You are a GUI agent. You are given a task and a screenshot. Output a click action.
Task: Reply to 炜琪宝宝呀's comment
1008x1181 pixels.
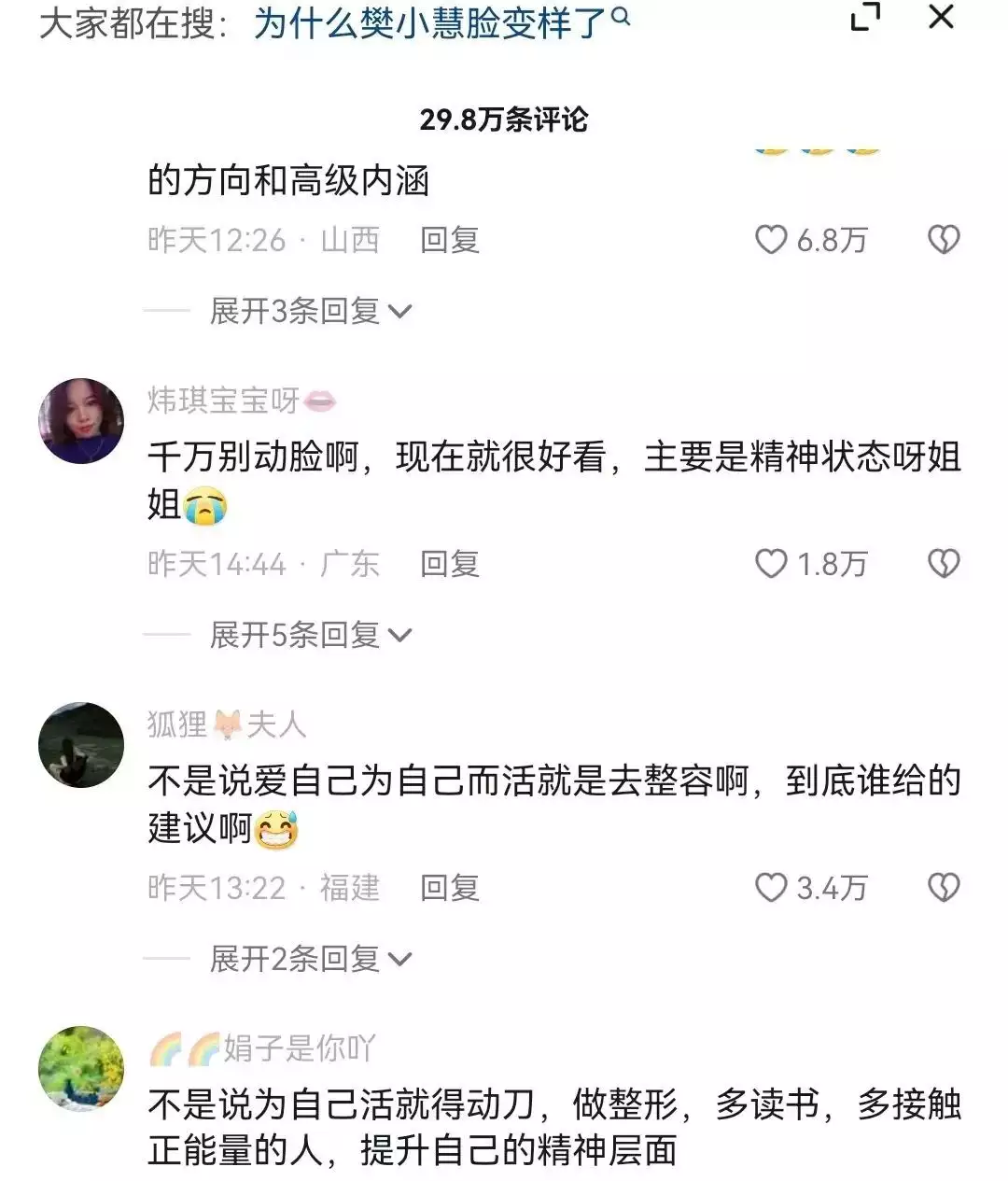(449, 564)
